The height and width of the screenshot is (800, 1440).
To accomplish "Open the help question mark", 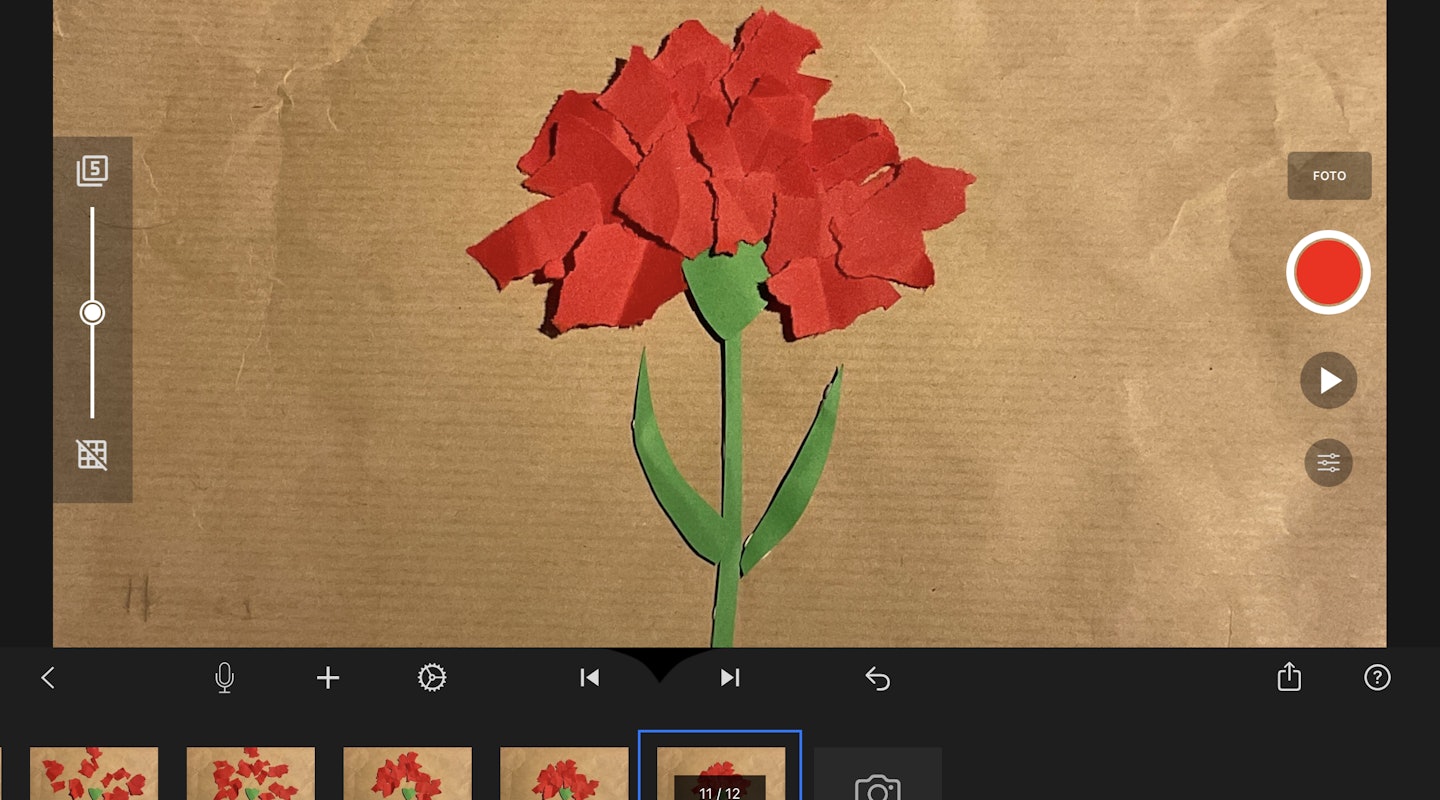I will coord(1377,678).
